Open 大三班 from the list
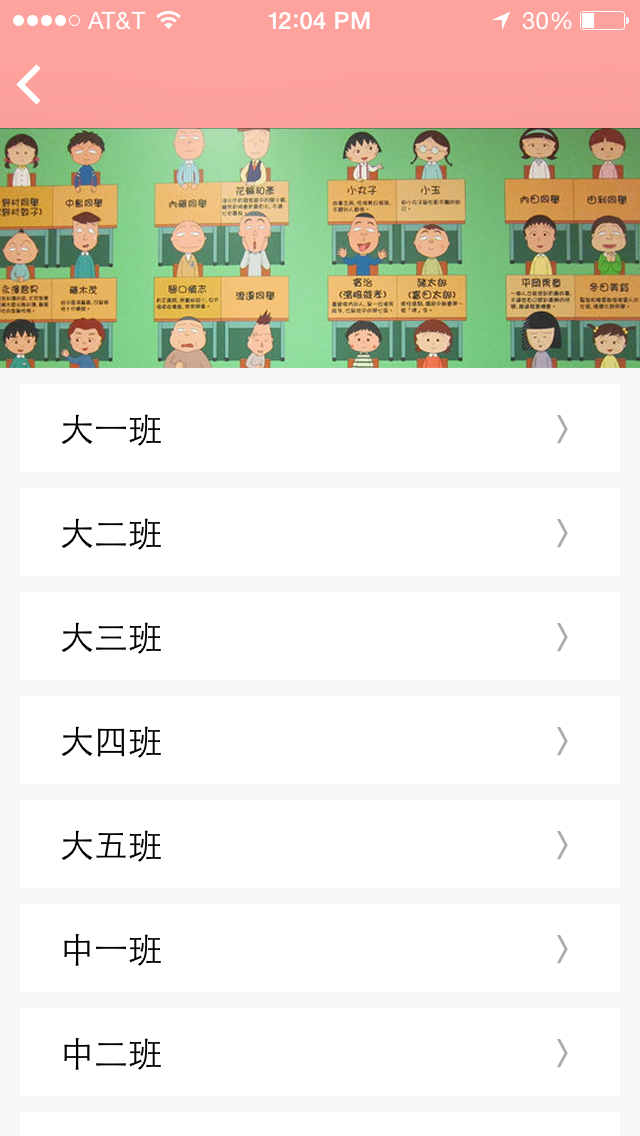640x1136 pixels. coord(319,637)
